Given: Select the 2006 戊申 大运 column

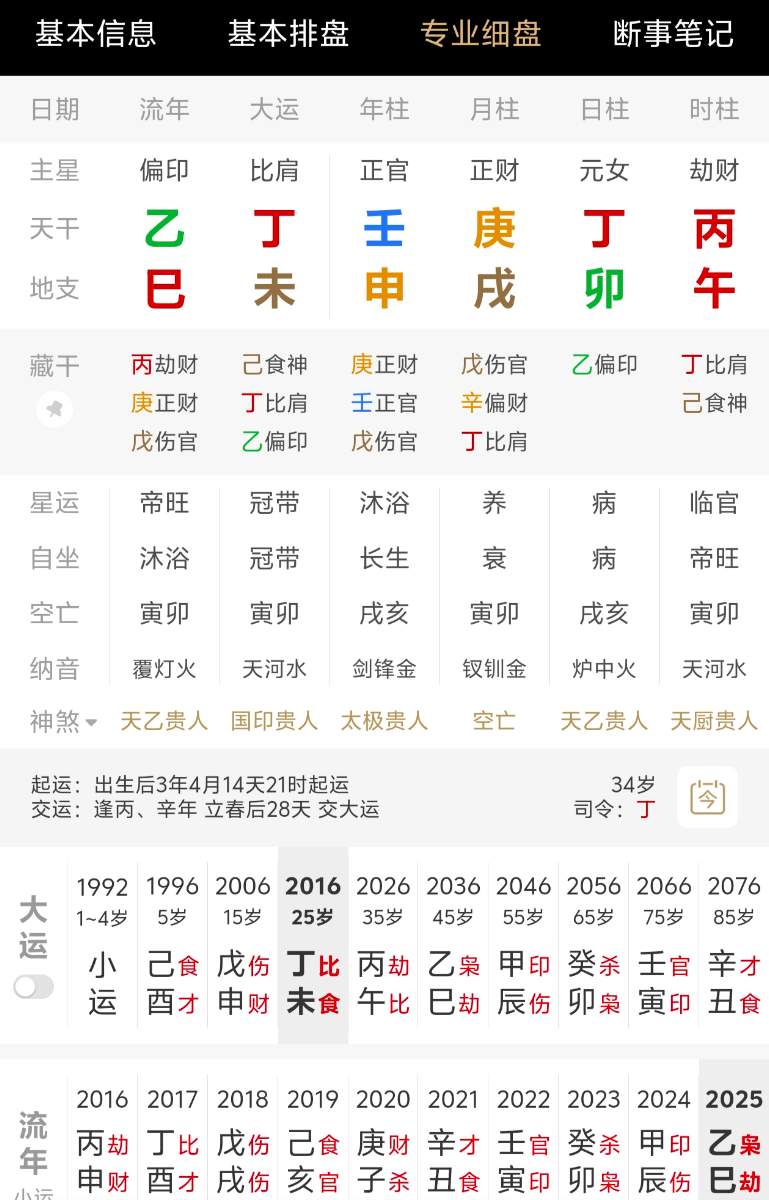Looking at the screenshot, I should (243, 945).
